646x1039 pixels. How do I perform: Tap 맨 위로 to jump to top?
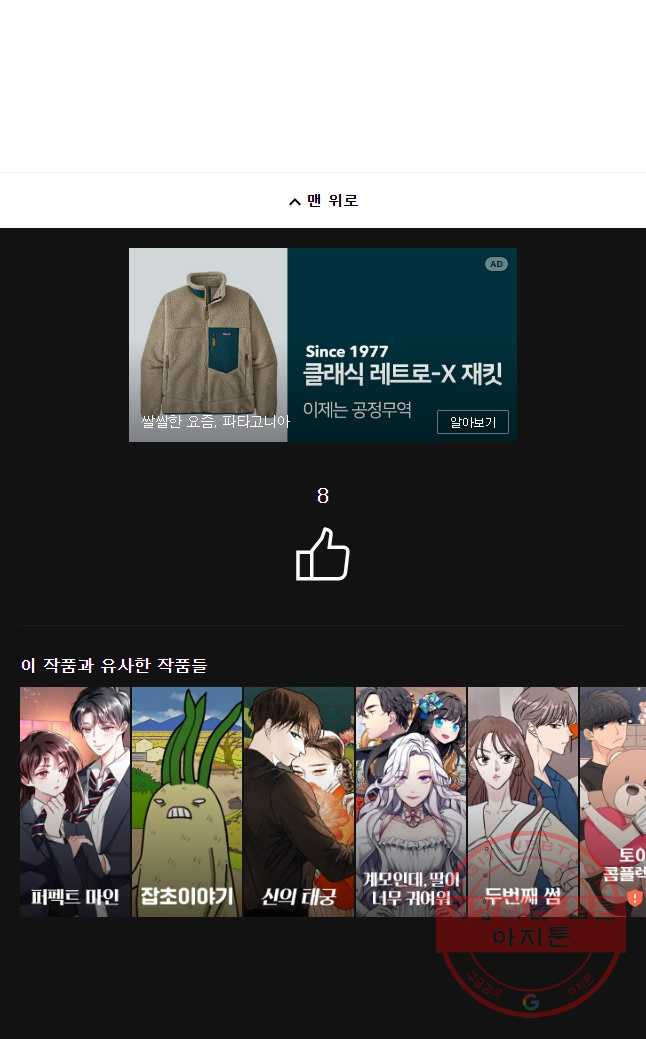point(323,201)
